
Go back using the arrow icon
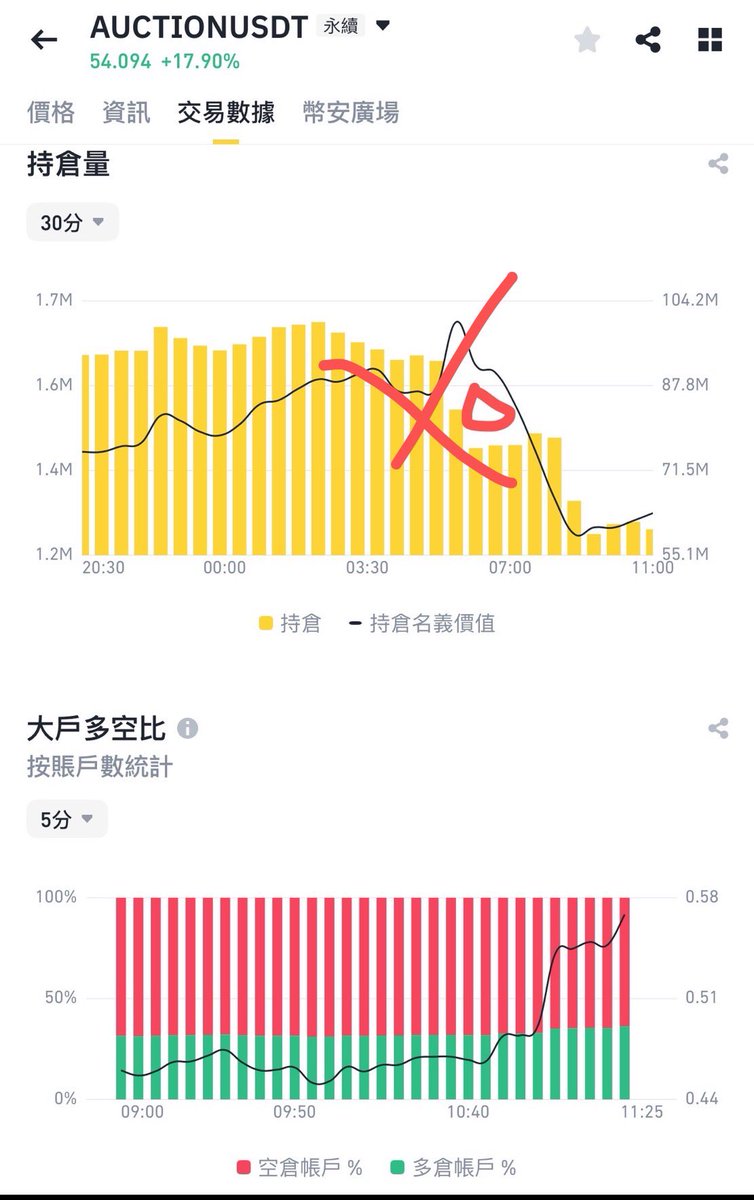(44, 40)
